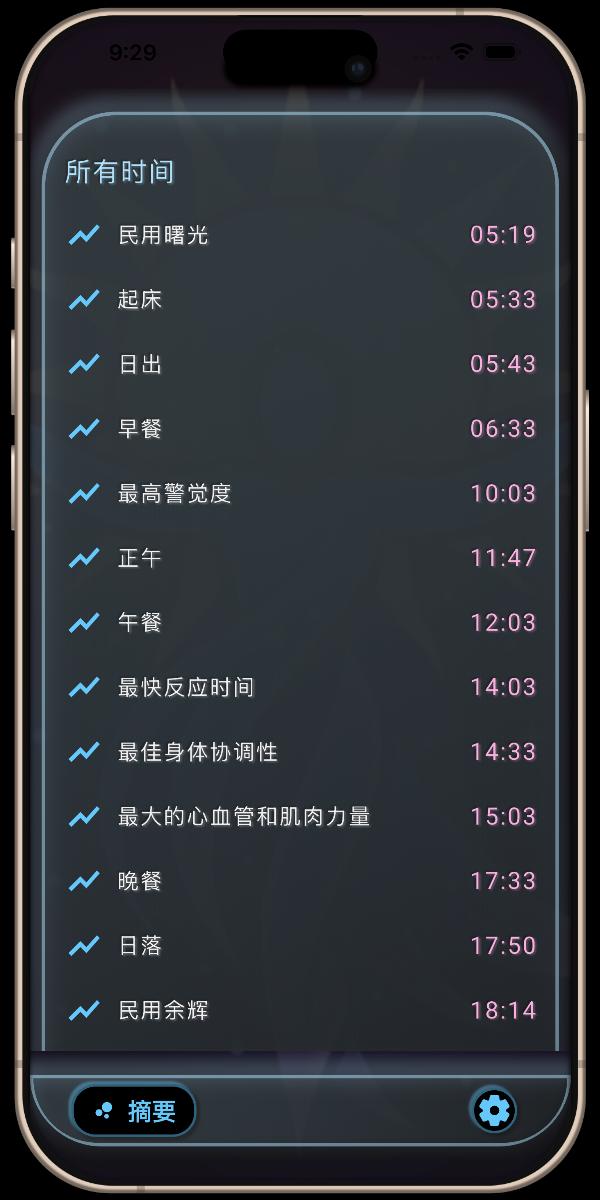Open the settings gear
Screen dimensions: 600x1200
tap(494, 1110)
